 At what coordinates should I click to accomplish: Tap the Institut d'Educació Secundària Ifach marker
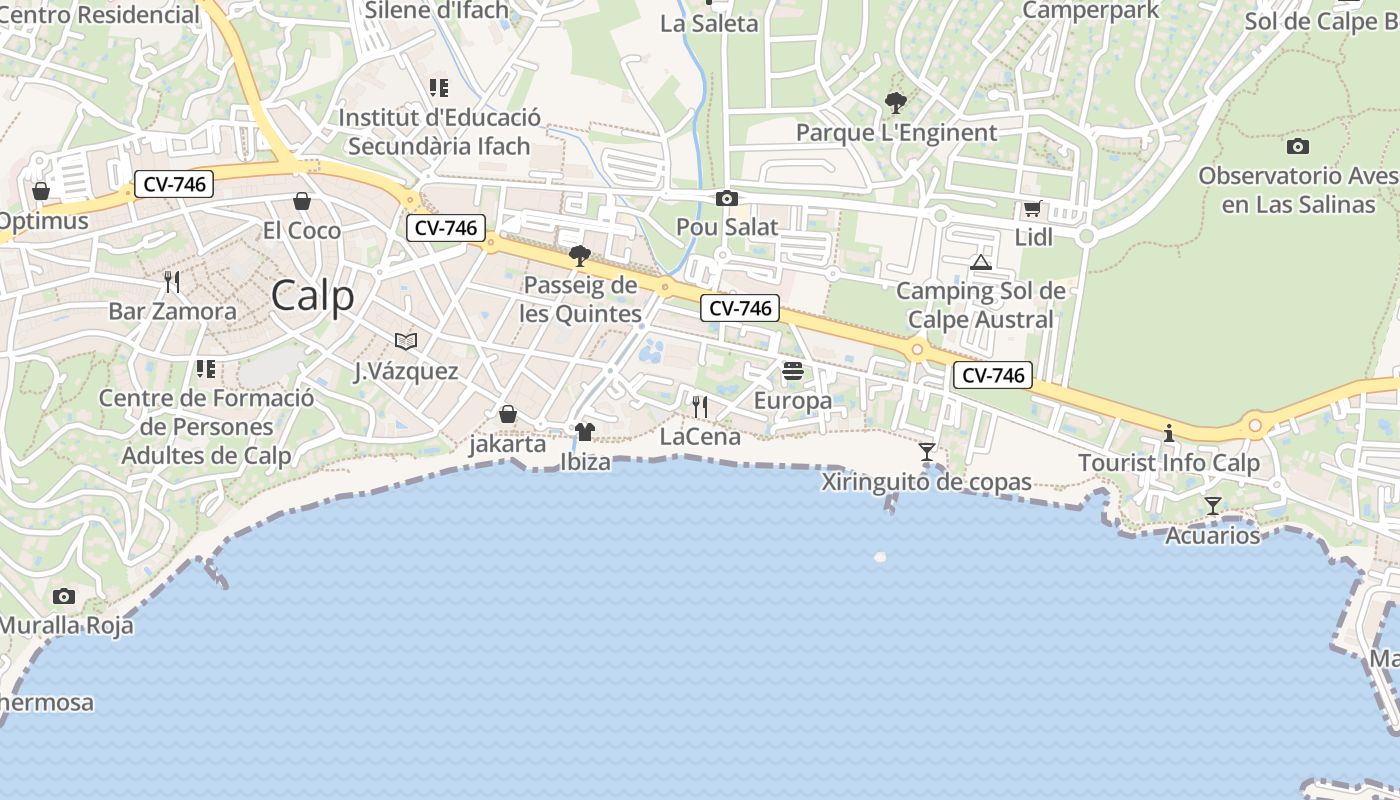tap(439, 88)
